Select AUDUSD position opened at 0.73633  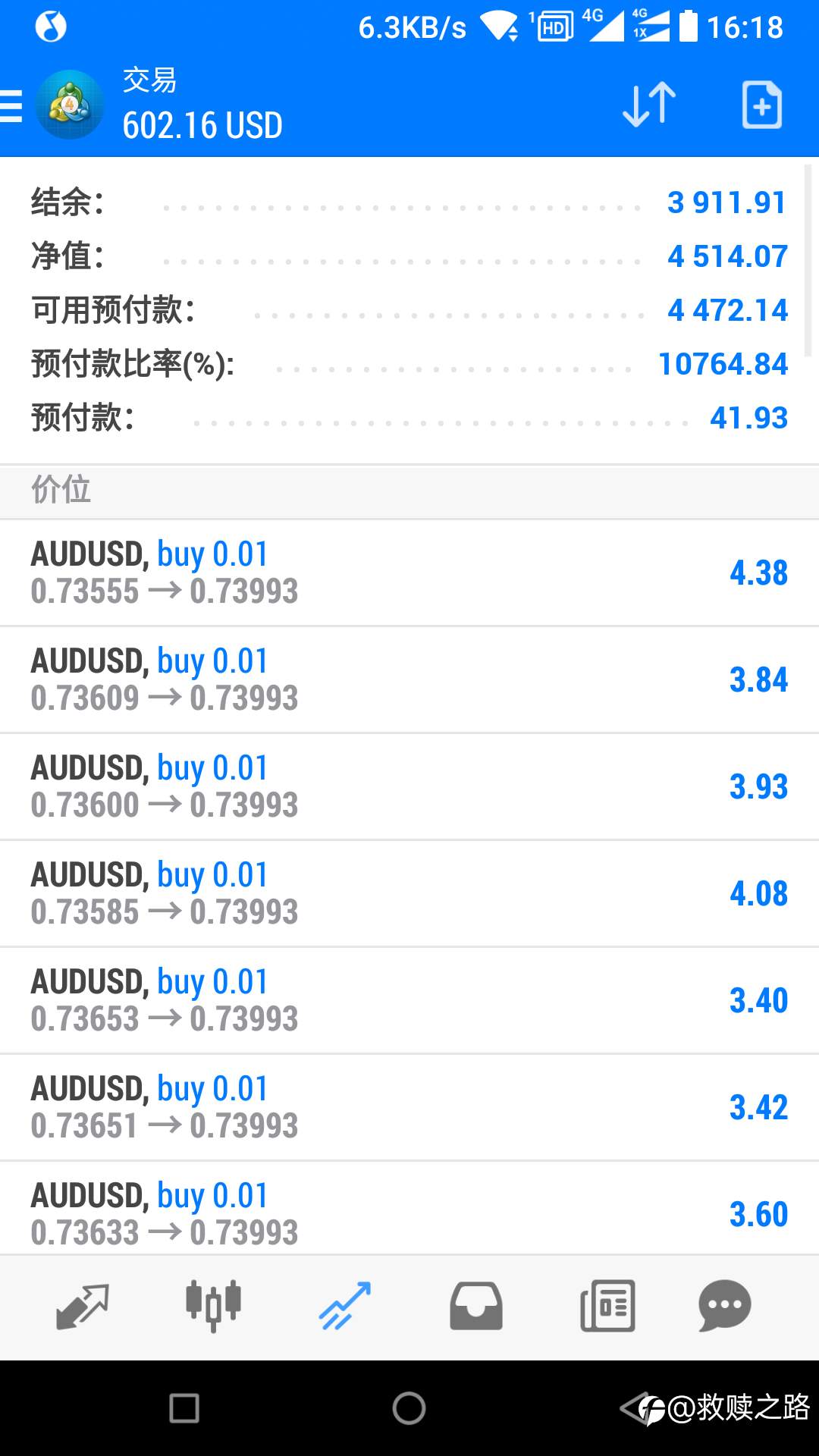[x=409, y=1208]
